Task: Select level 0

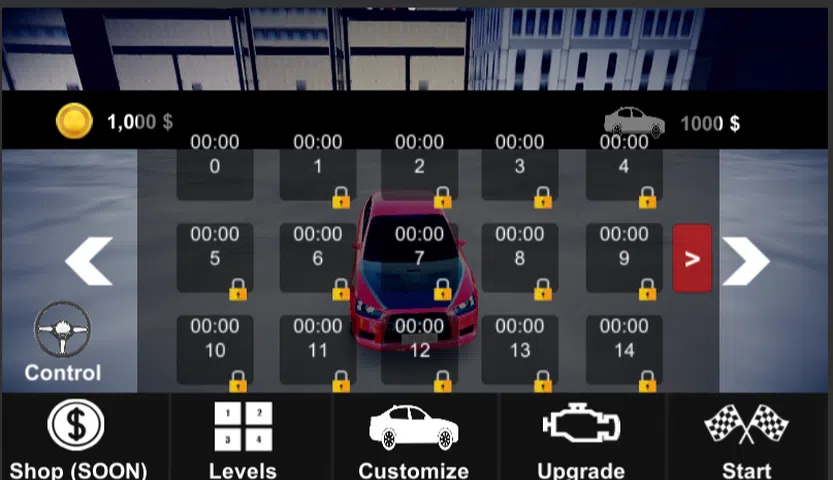Action: pos(215,166)
